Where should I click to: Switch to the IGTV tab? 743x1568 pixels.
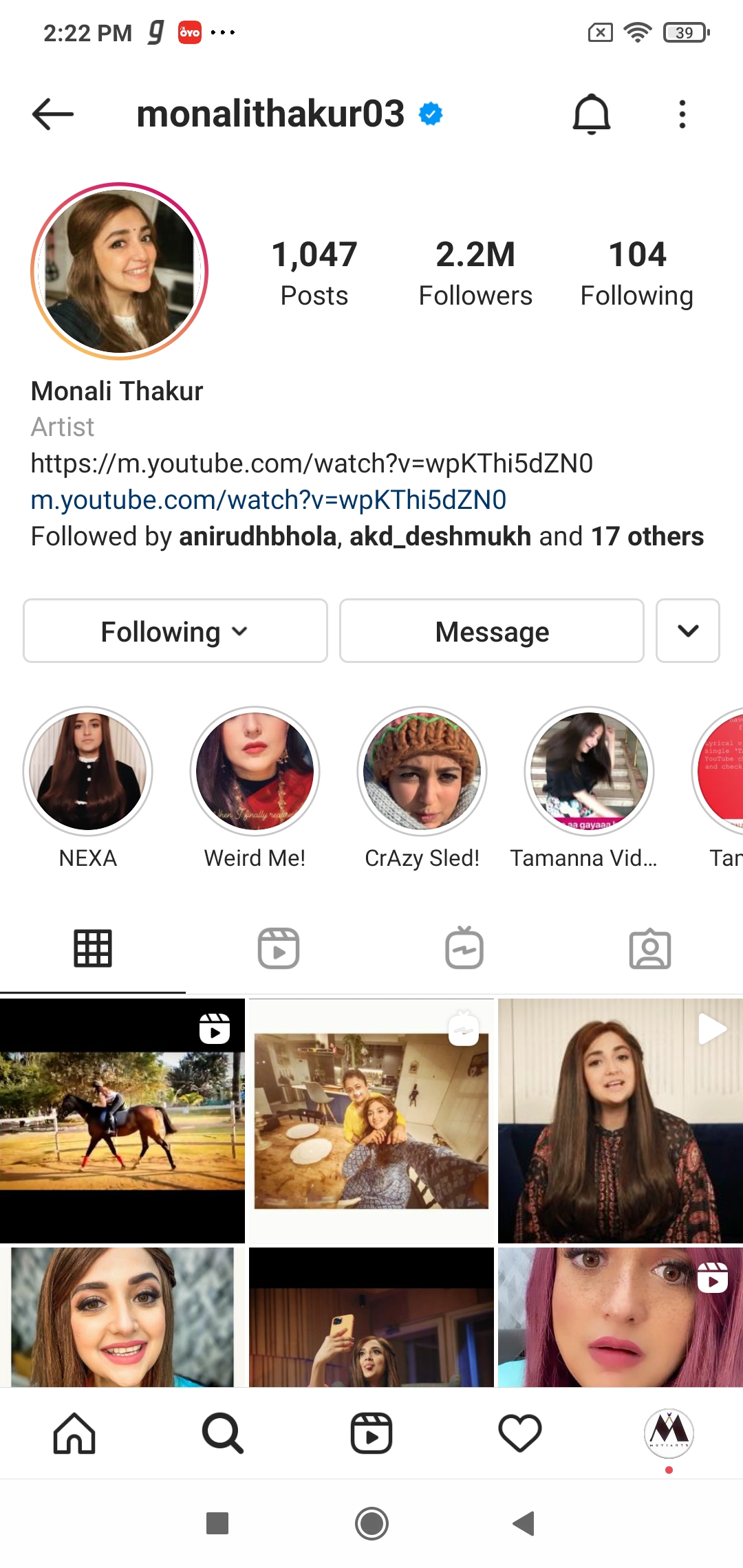coord(464,948)
